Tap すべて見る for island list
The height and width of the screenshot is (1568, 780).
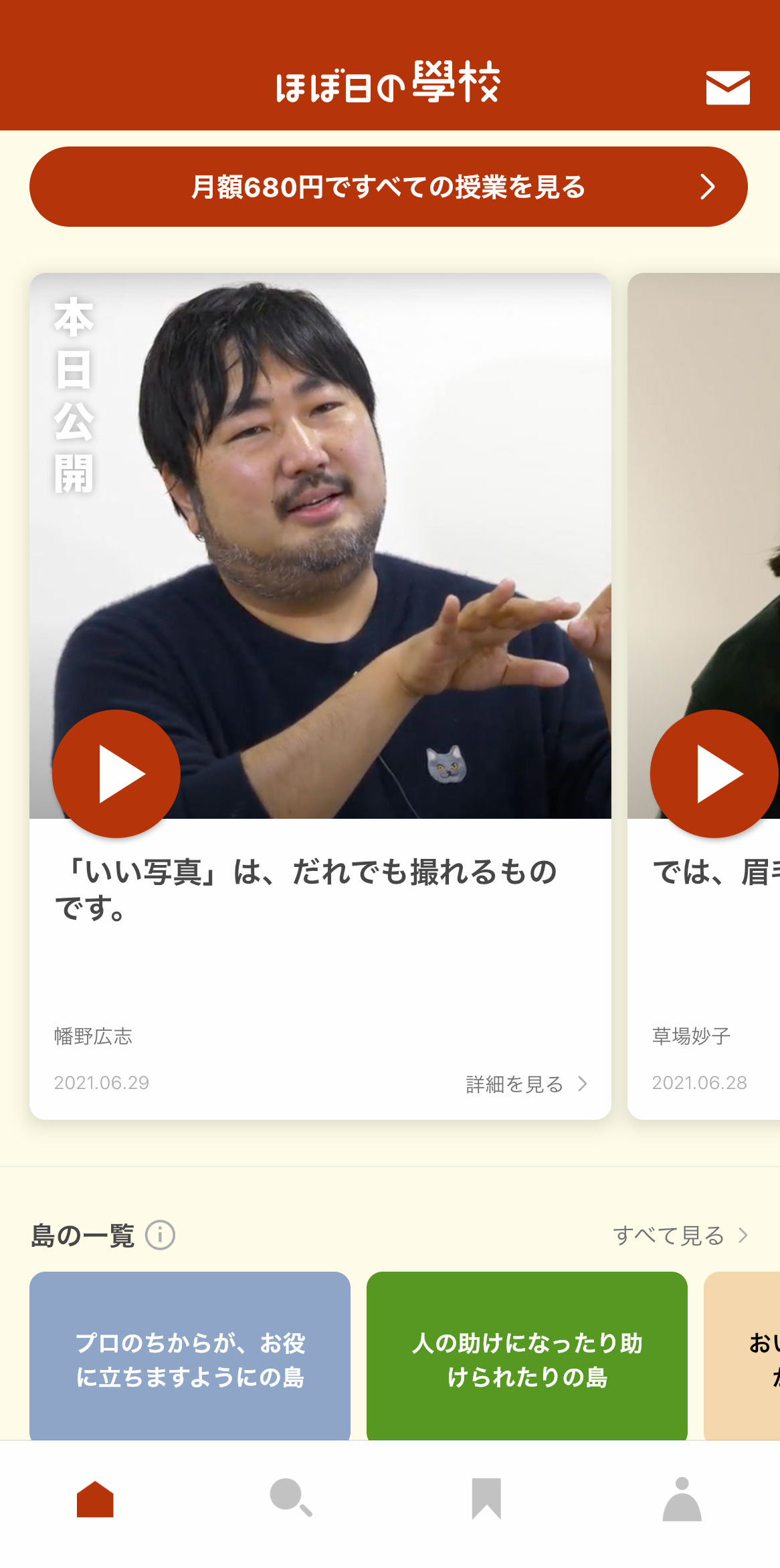pyautogui.click(x=679, y=1235)
